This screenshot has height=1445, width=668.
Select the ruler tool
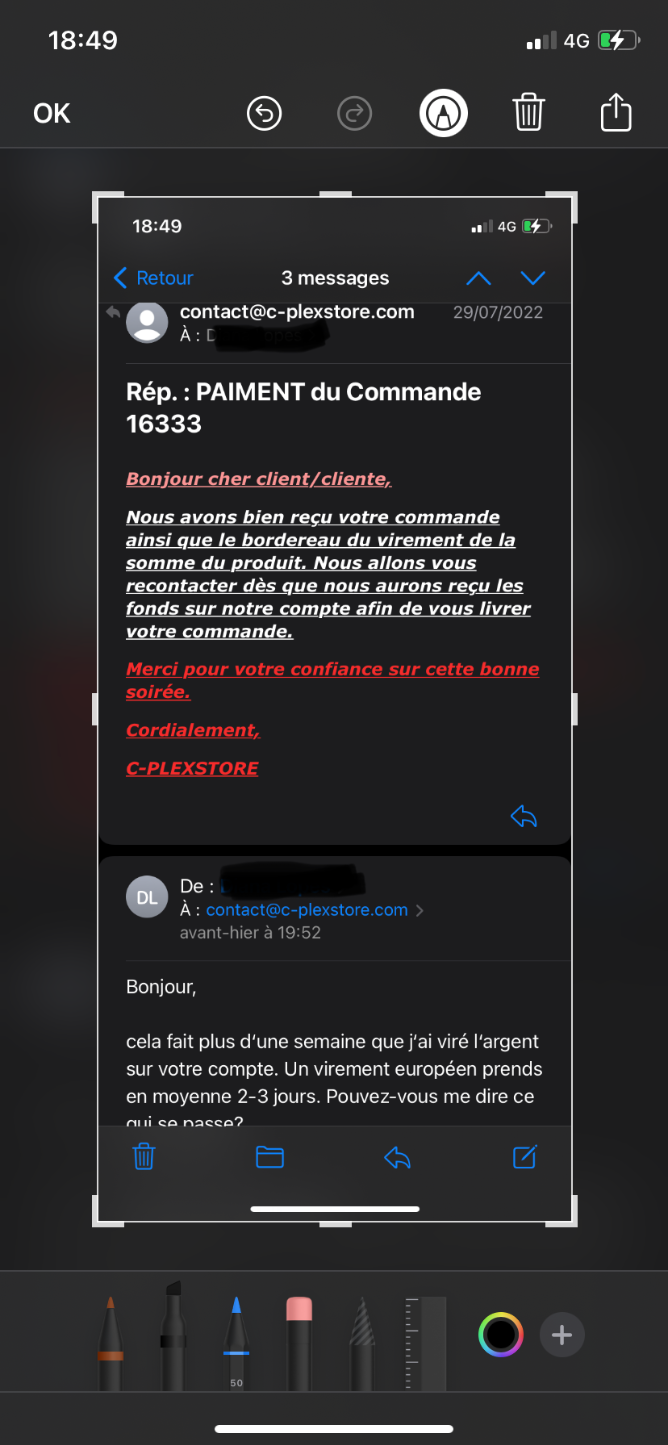(x=425, y=1342)
